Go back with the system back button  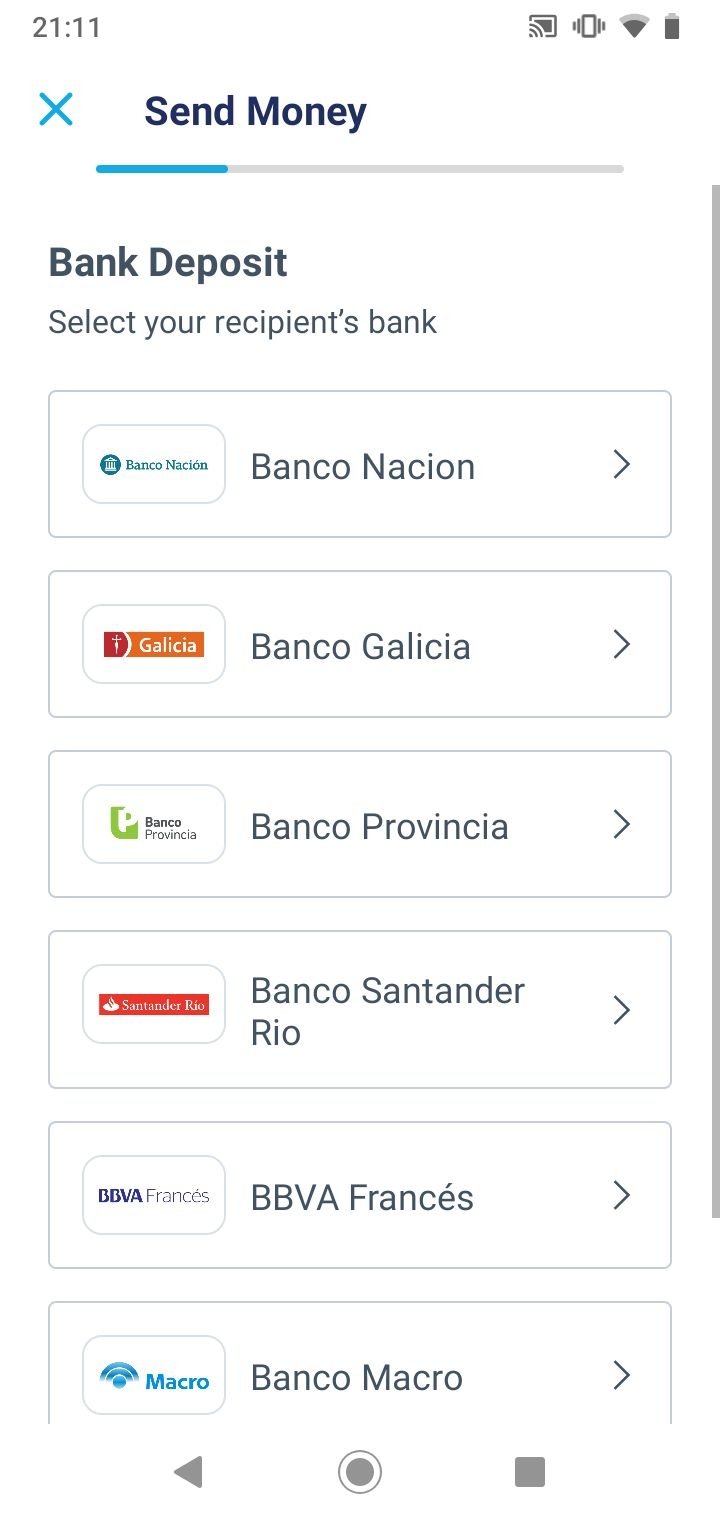(188, 1472)
